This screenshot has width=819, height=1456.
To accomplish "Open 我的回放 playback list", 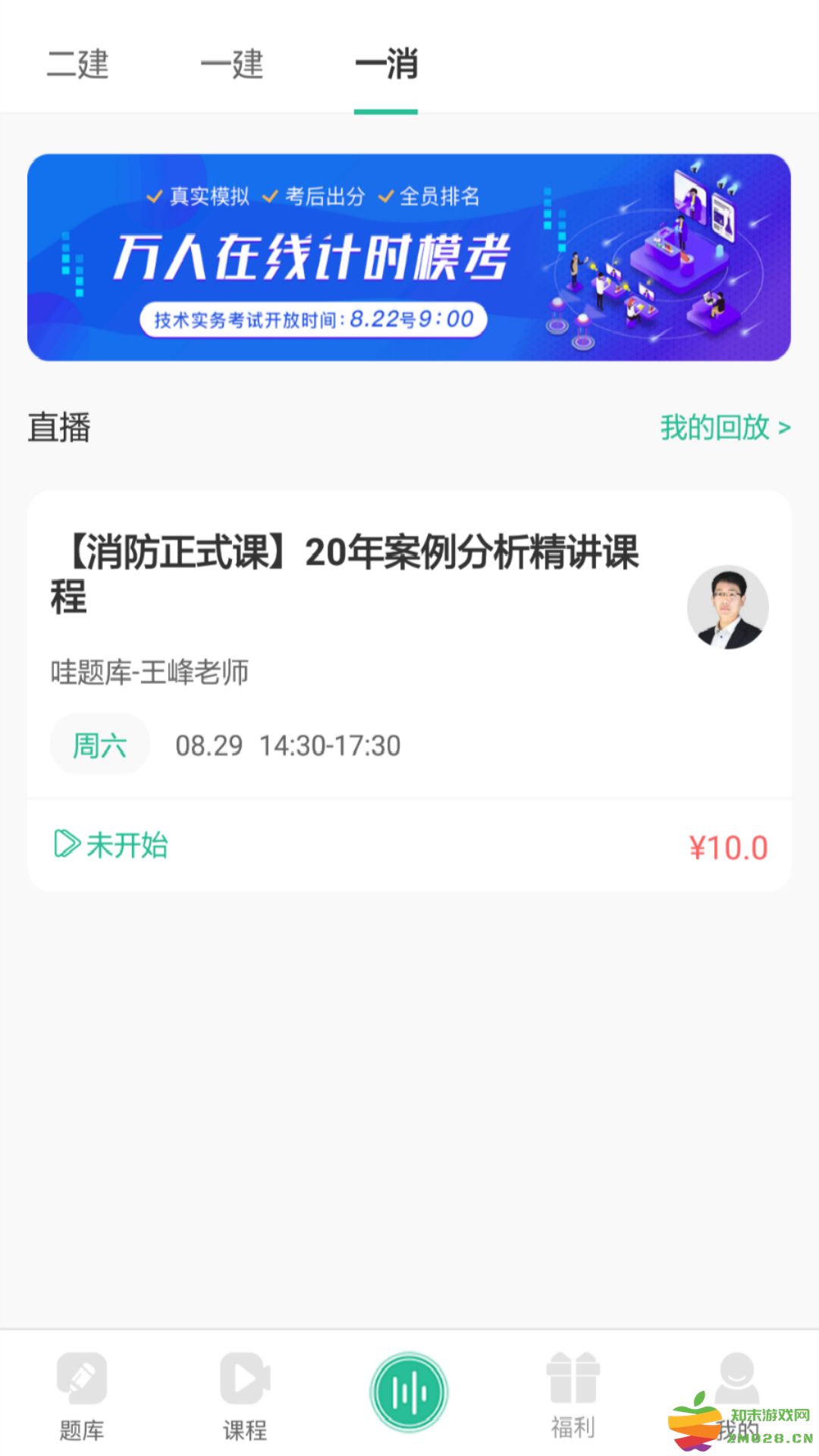I will point(714,428).
